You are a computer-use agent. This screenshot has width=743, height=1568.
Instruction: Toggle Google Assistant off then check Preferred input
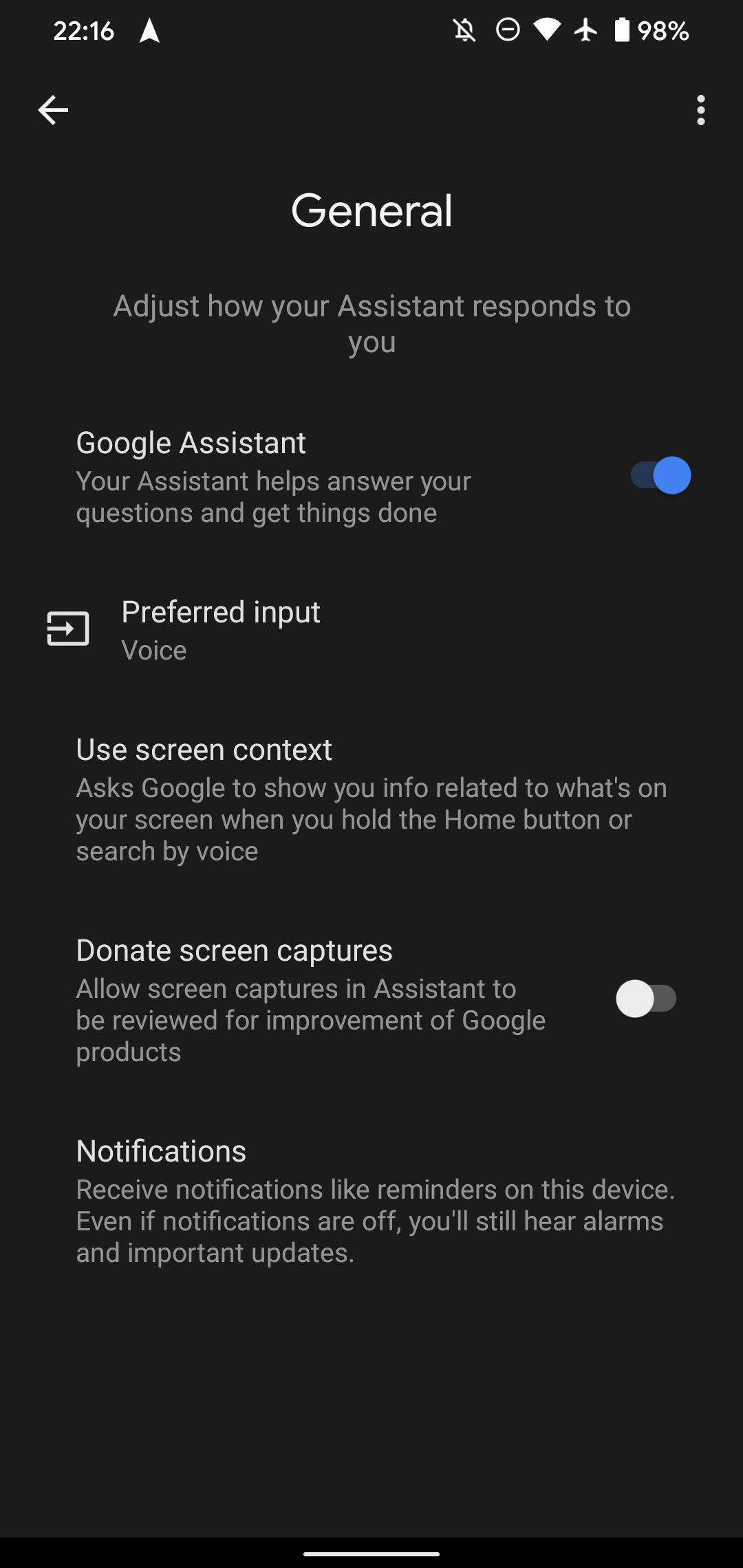tap(659, 475)
